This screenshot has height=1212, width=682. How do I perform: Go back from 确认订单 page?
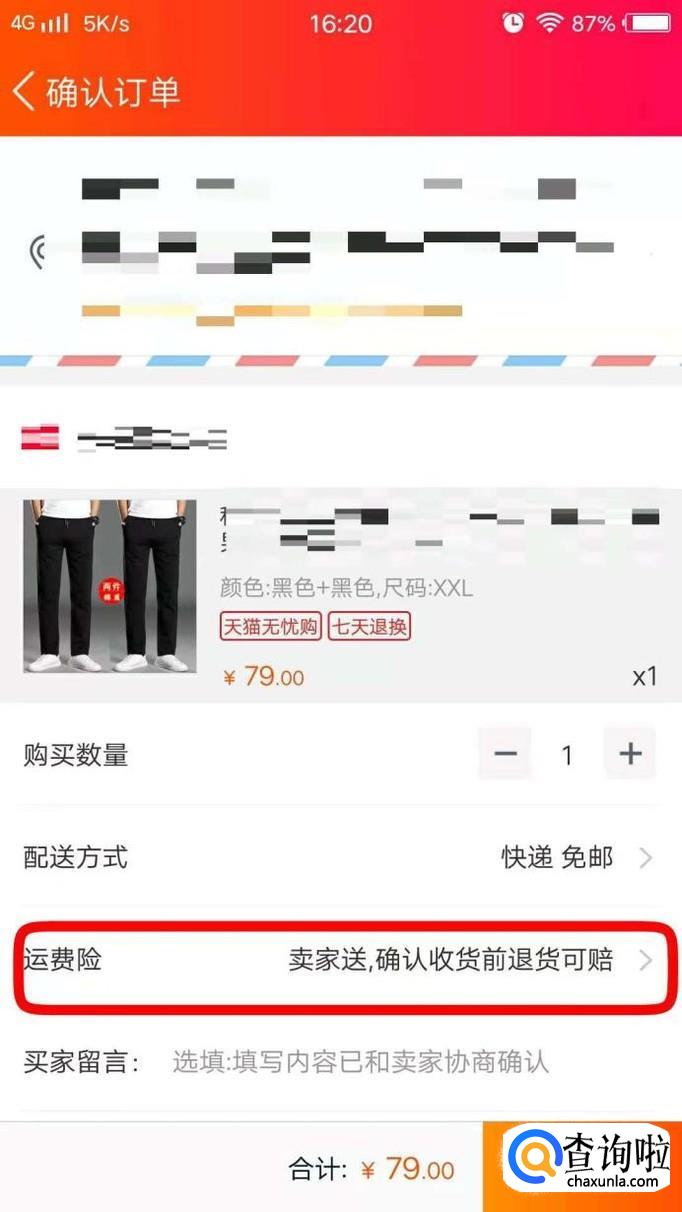tap(24, 92)
